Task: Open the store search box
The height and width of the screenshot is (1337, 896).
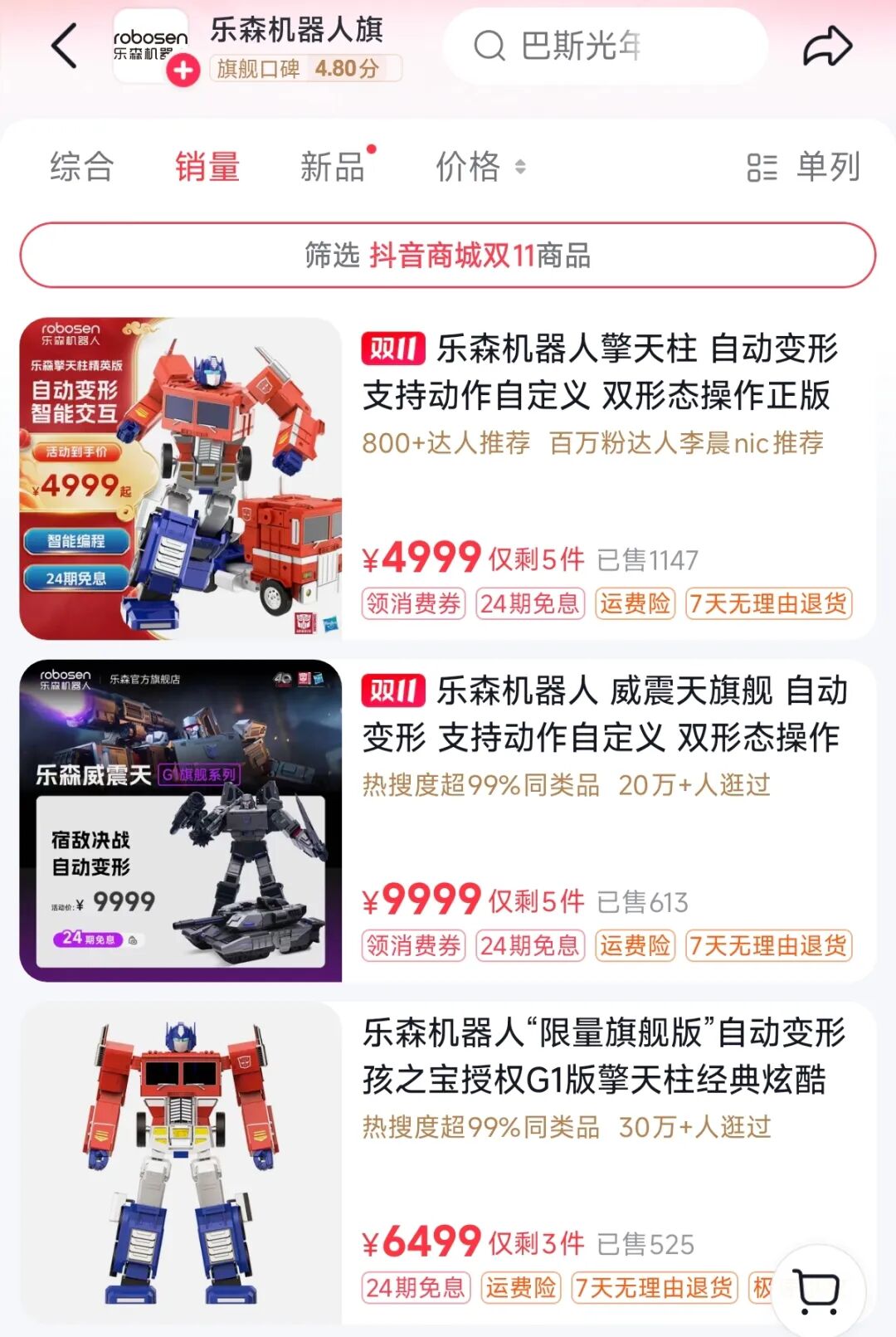Action: 604,46
